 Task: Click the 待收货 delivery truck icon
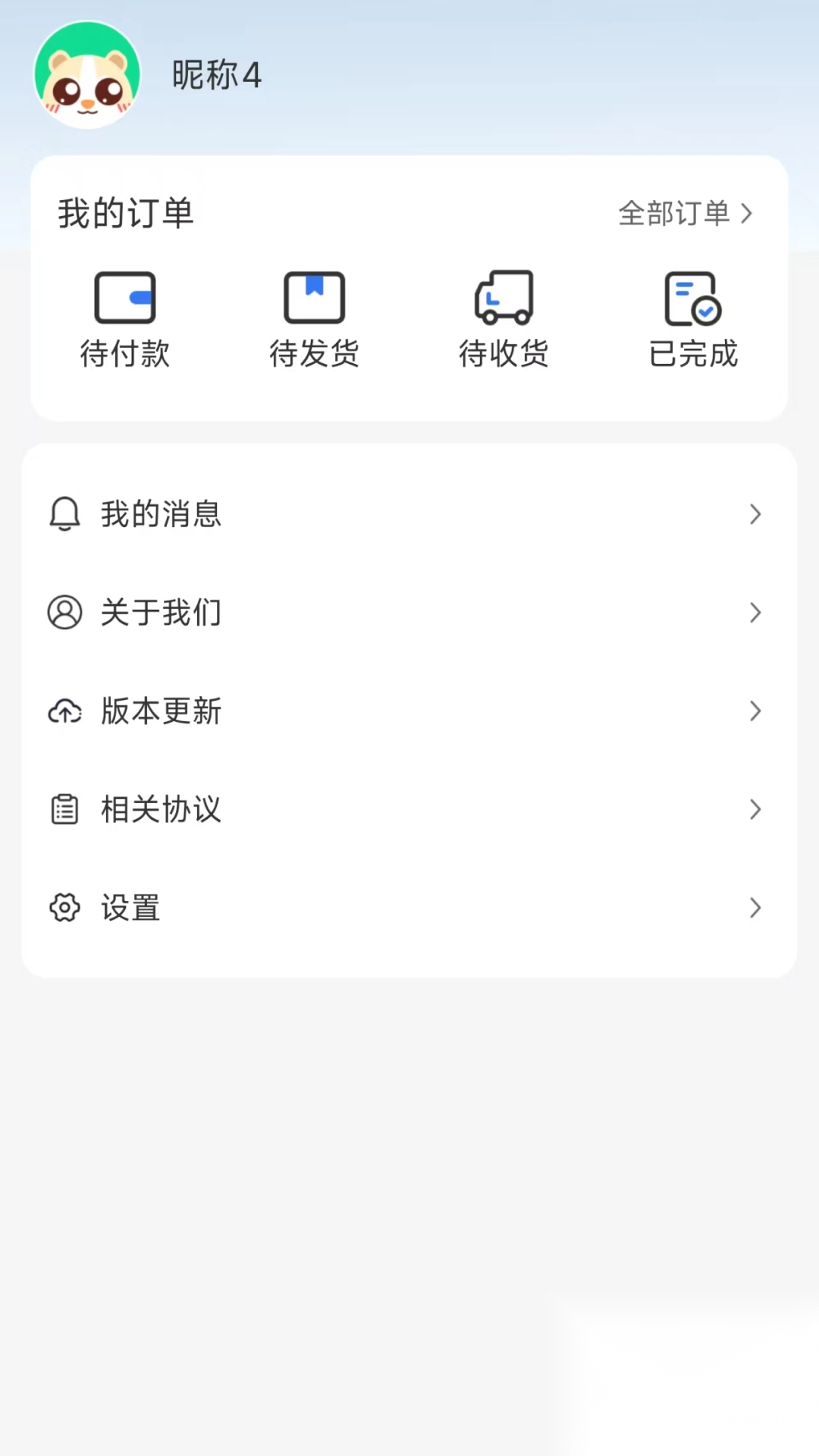504,297
